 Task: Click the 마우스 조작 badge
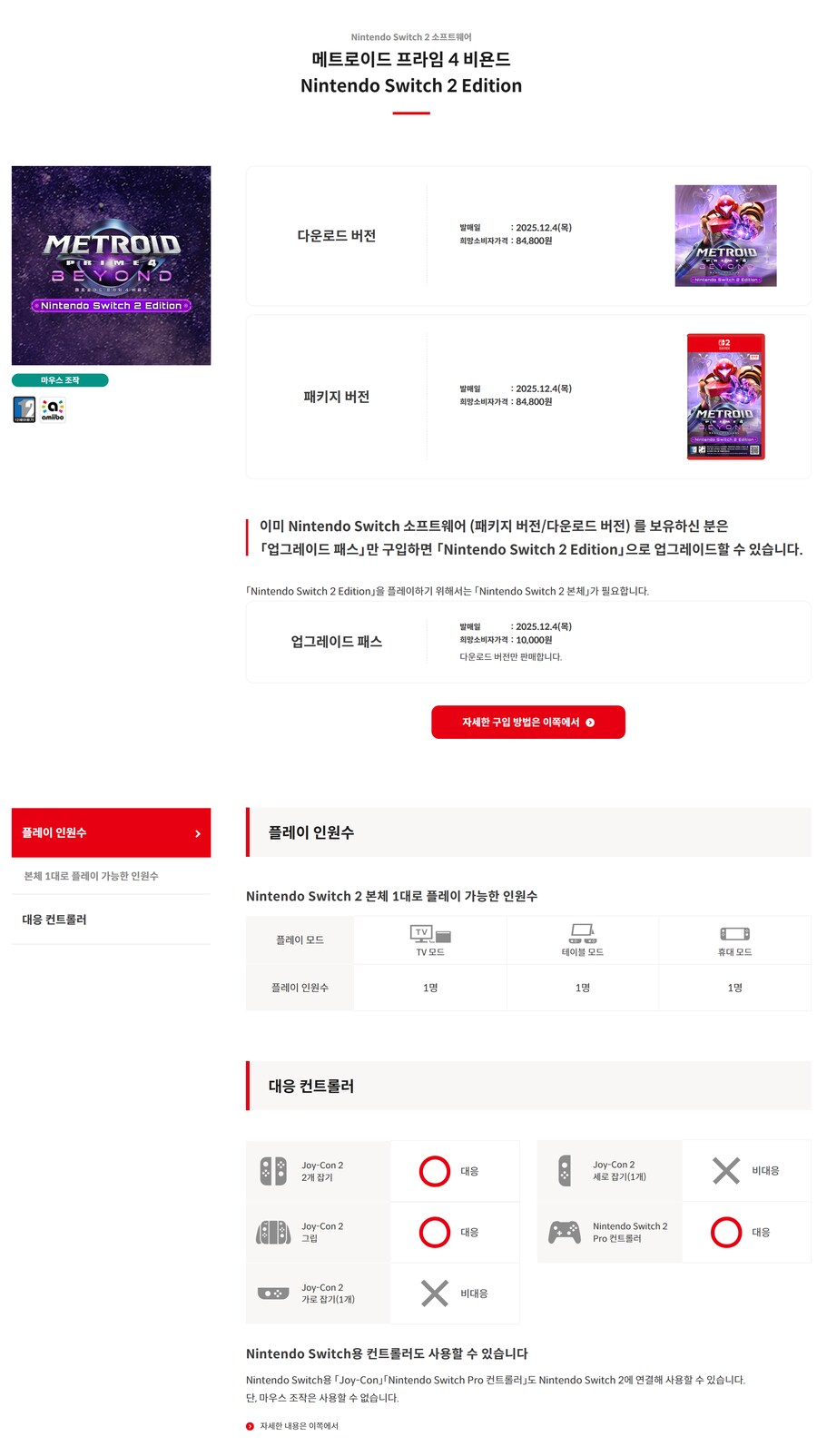(x=58, y=380)
